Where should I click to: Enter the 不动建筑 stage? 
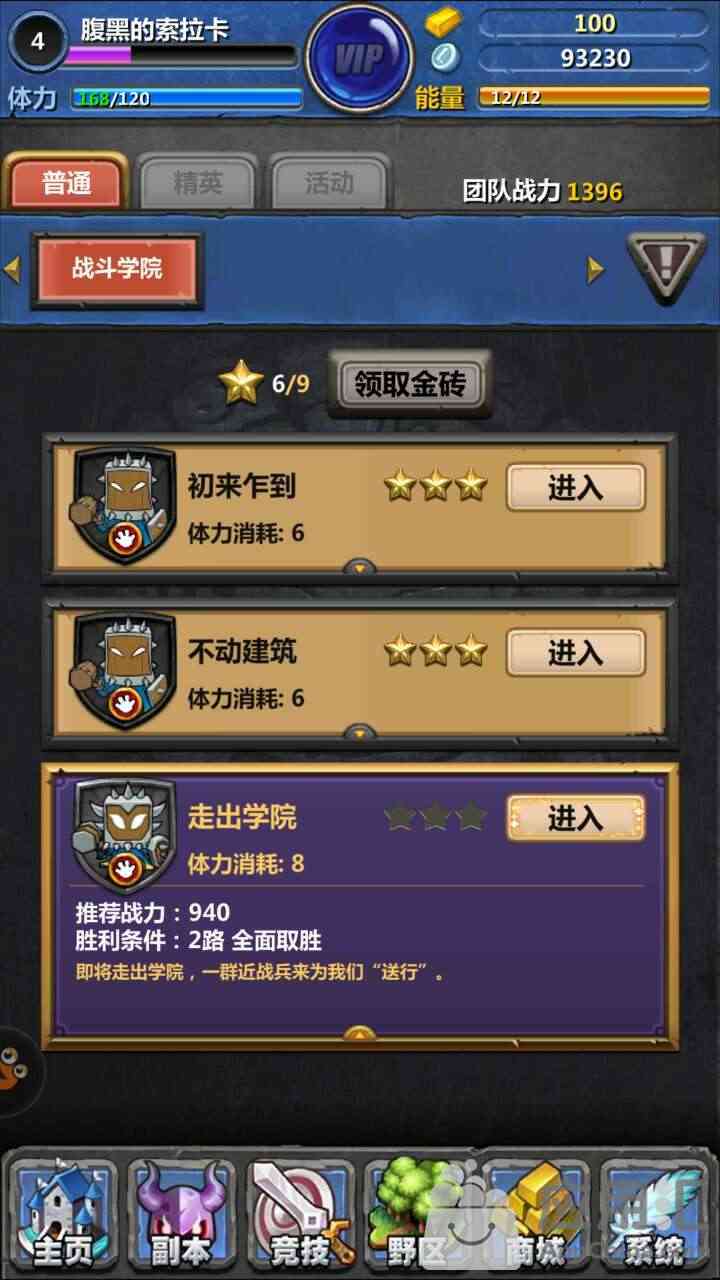(x=575, y=653)
